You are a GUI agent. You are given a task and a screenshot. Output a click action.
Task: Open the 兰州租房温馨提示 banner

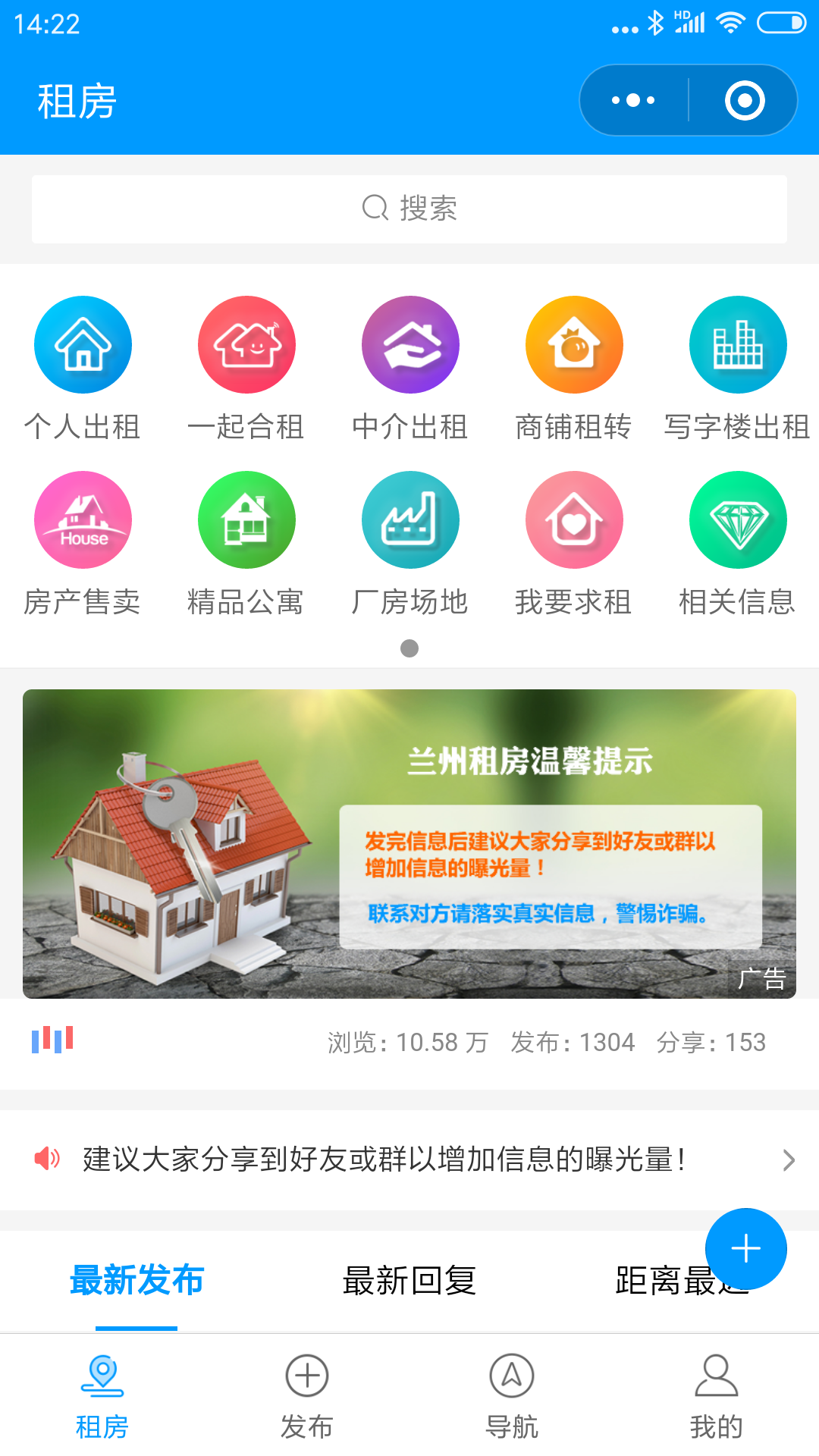pos(409,843)
